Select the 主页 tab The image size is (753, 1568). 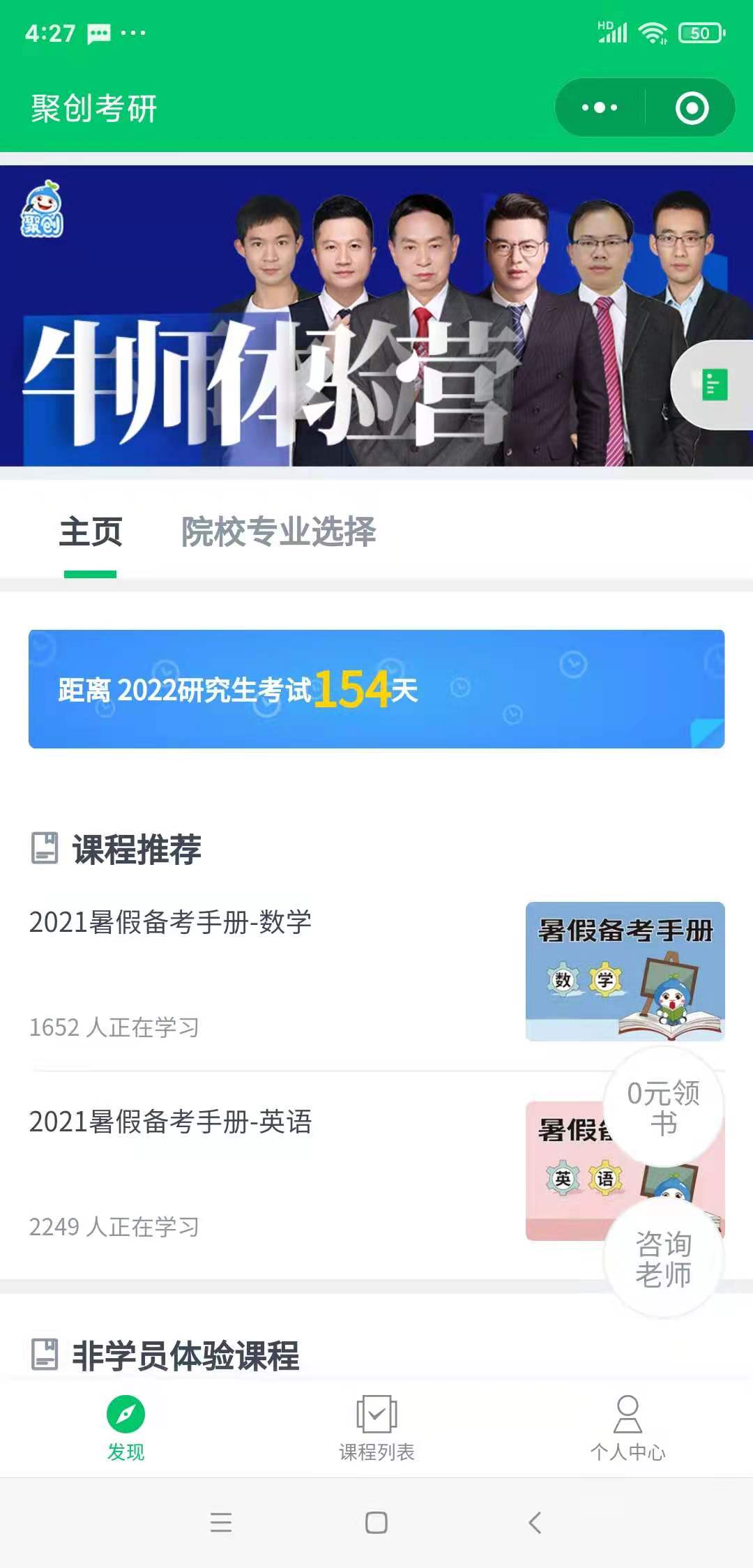pyautogui.click(x=91, y=532)
